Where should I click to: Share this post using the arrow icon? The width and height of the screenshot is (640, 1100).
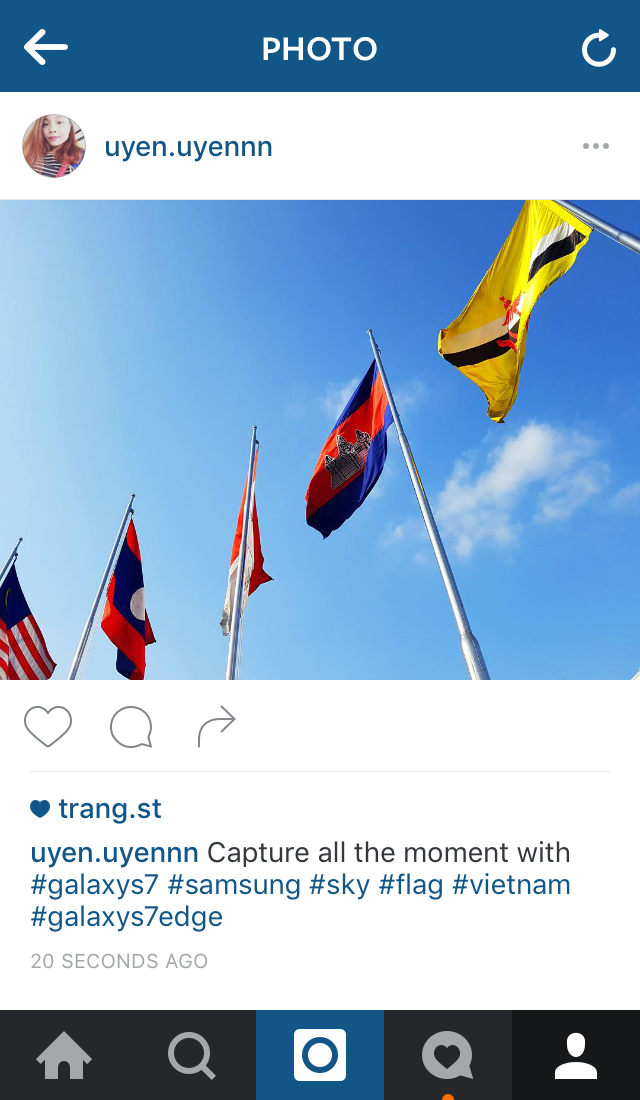point(216,727)
